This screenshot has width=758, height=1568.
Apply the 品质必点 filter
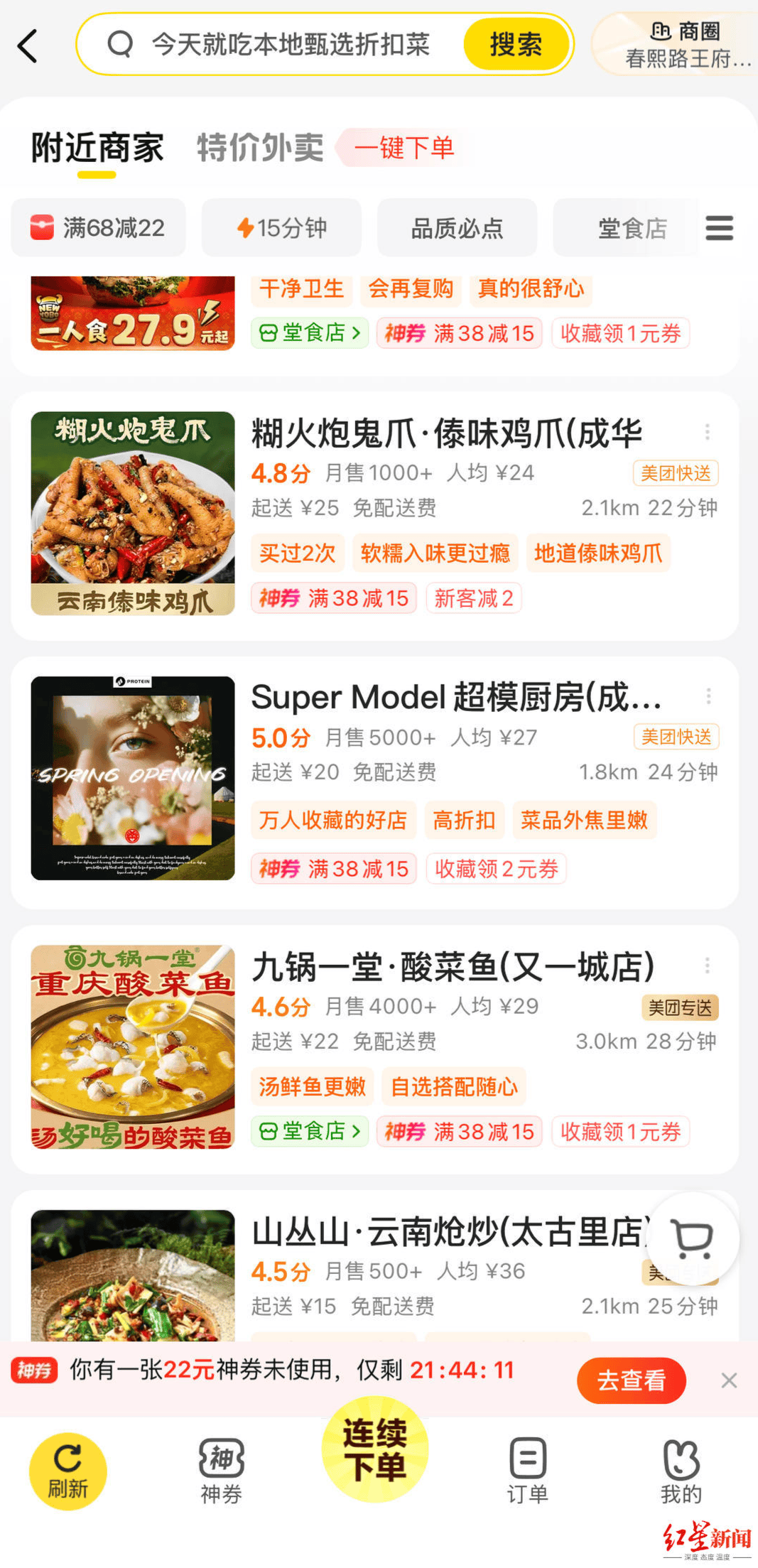457,227
